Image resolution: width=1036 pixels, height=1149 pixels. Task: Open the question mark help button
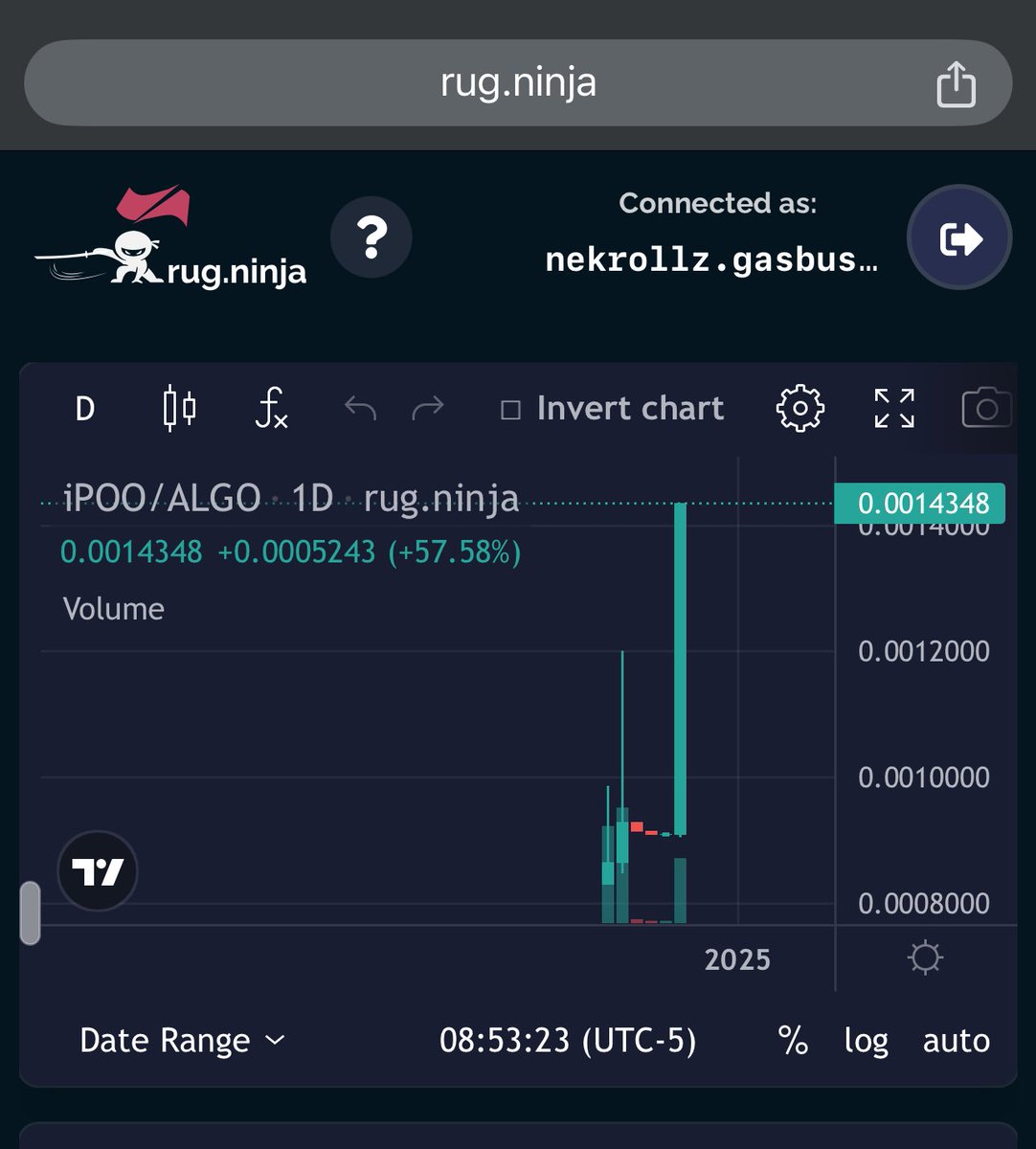click(x=372, y=237)
